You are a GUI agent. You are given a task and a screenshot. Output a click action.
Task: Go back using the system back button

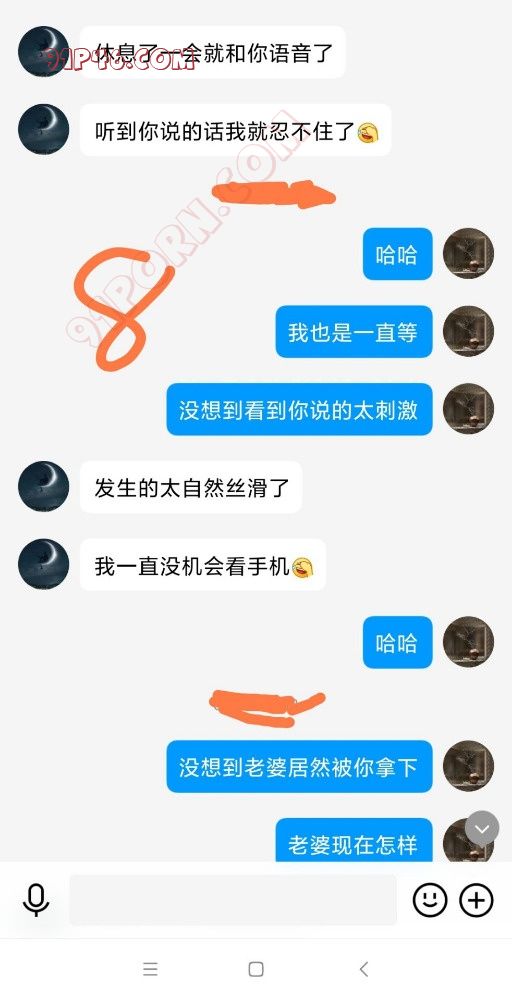point(363,969)
